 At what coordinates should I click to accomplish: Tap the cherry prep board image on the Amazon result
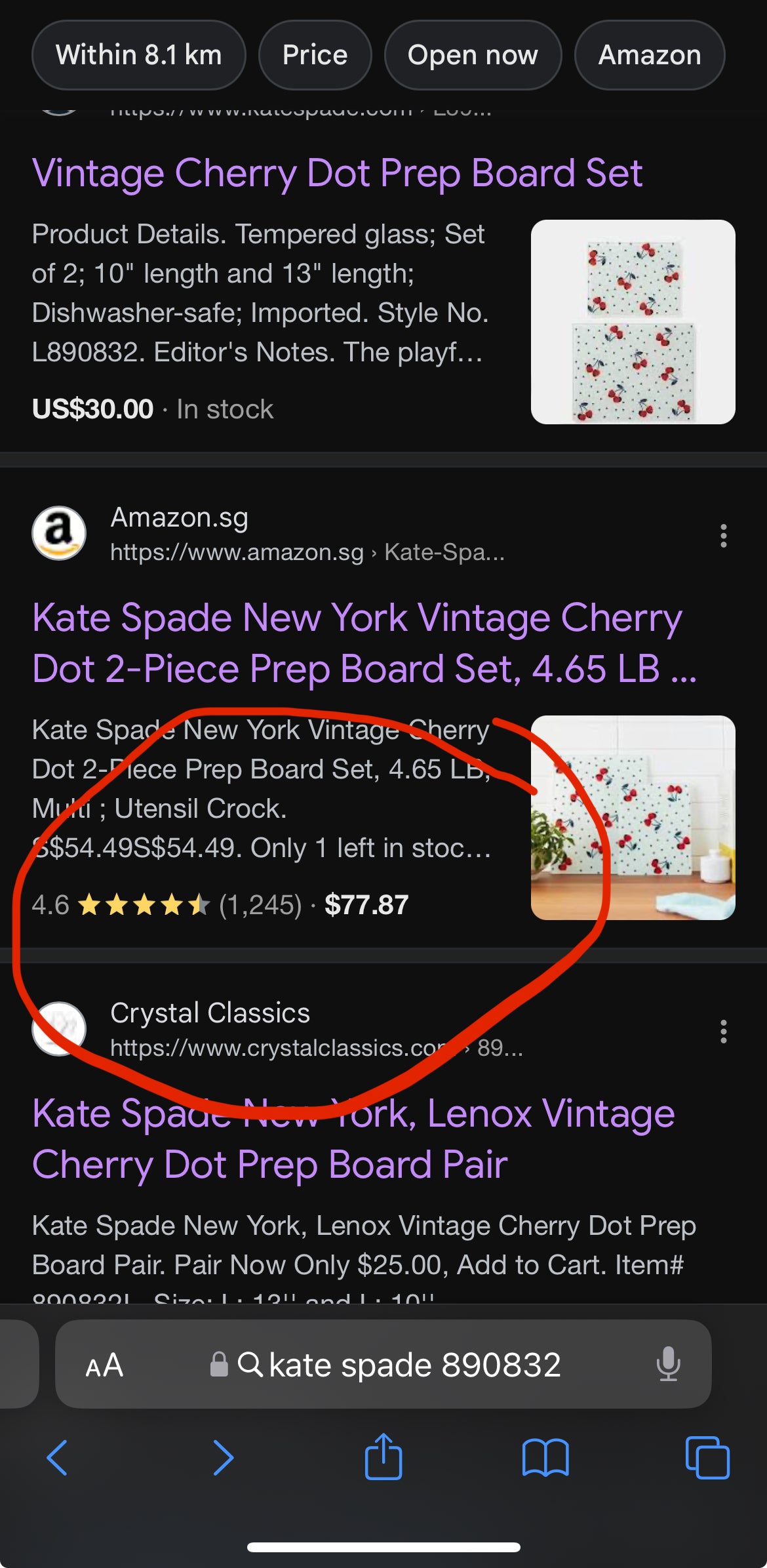[633, 820]
